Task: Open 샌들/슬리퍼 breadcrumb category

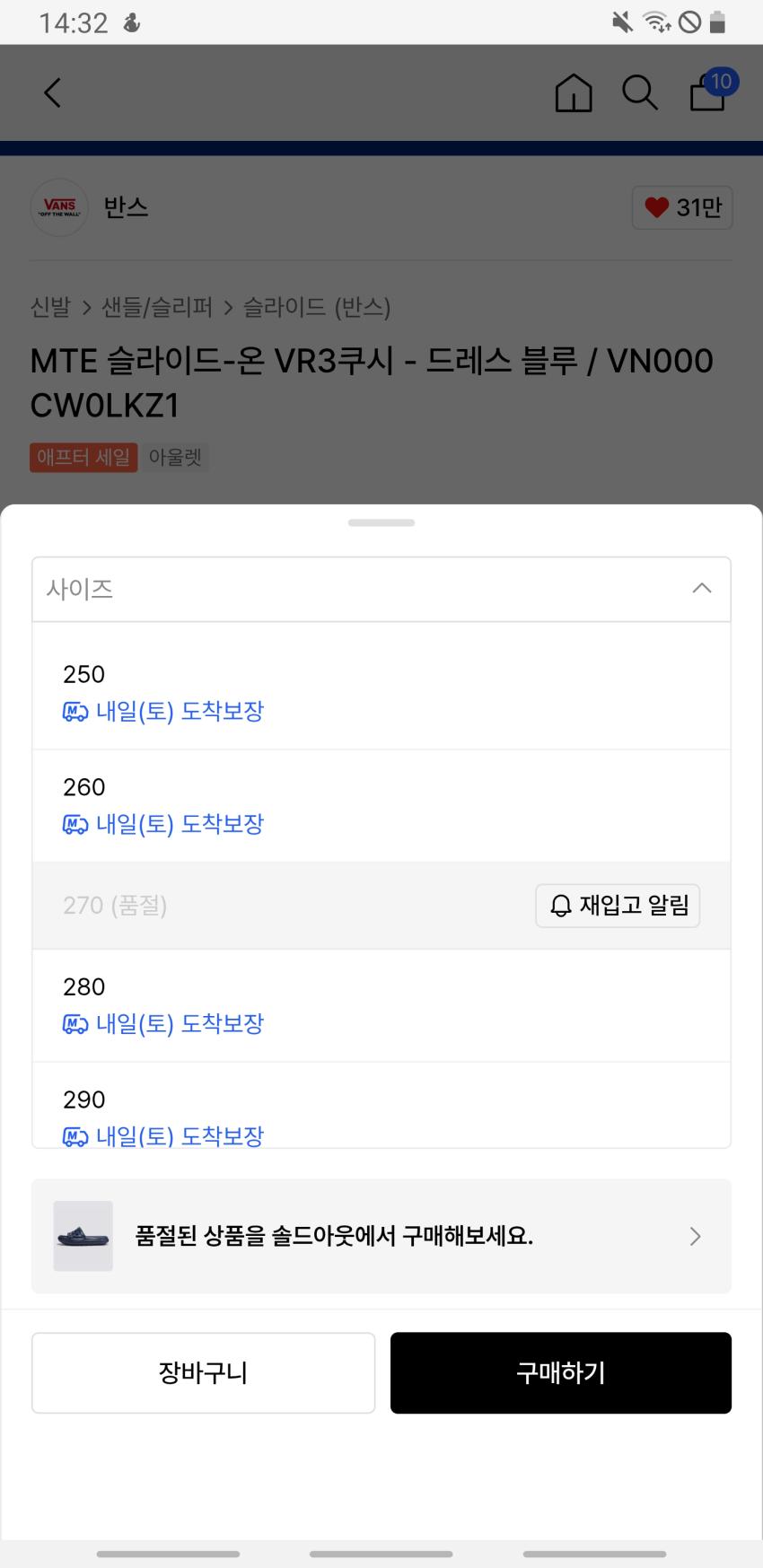Action: 157,308
